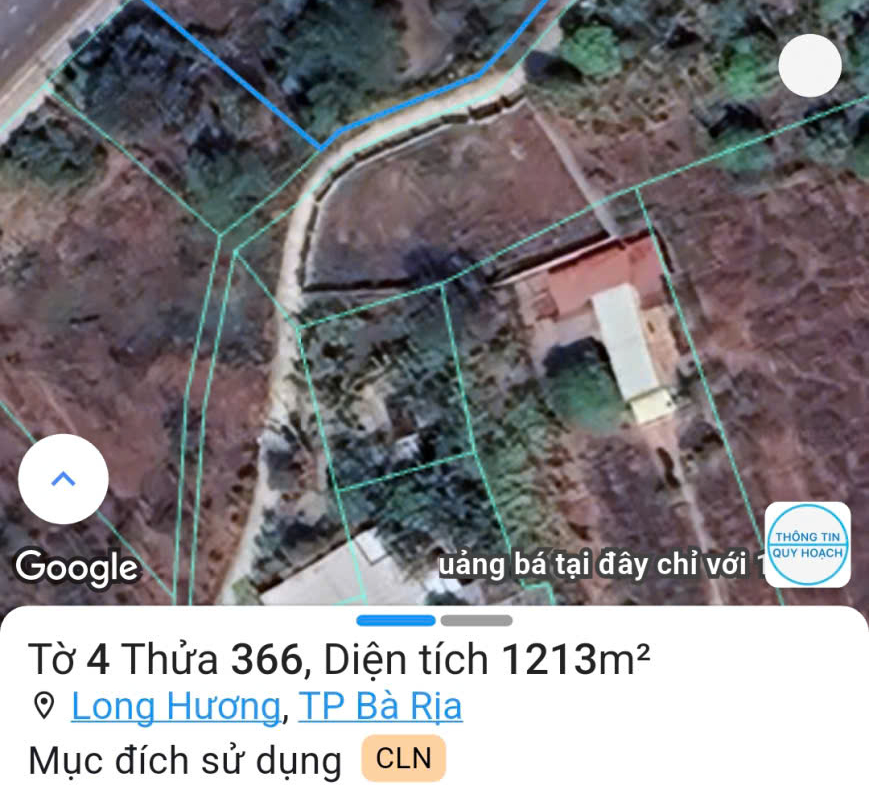Tap the white circular button at top
Image resolution: width=869 pixels, height=785 pixels.
click(x=809, y=66)
